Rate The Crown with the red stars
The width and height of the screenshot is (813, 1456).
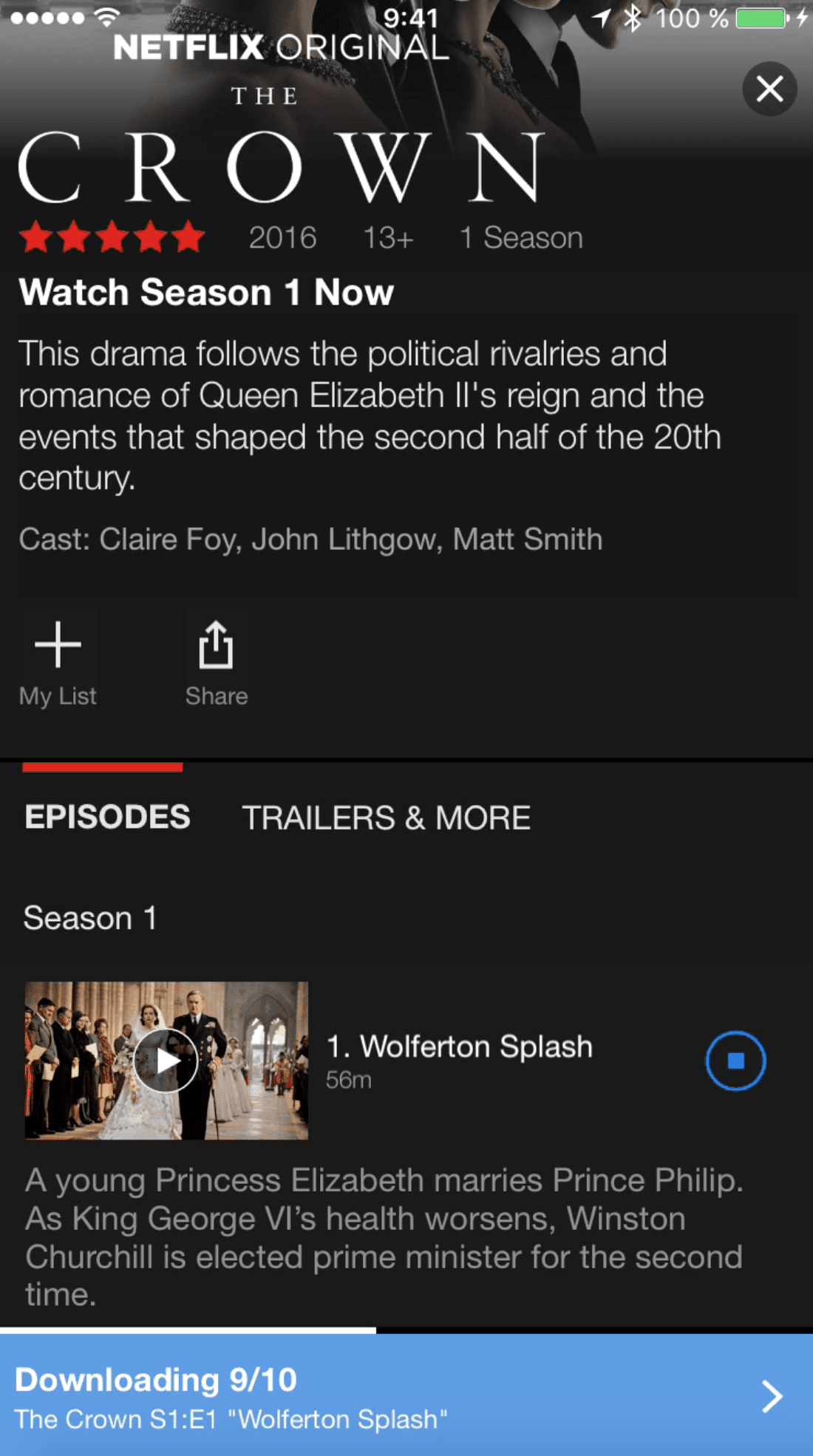click(x=112, y=237)
